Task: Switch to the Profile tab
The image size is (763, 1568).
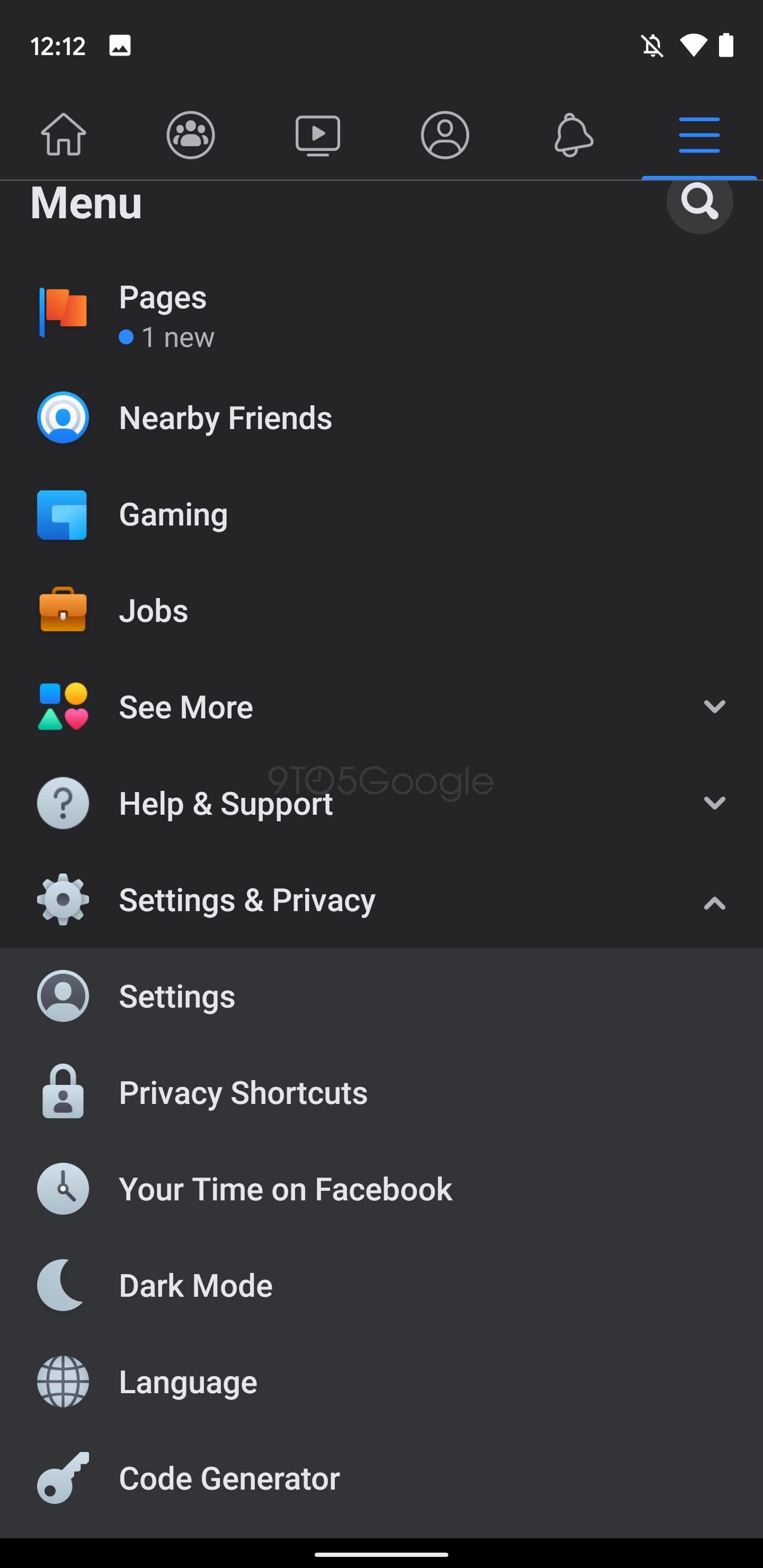Action: pos(445,135)
